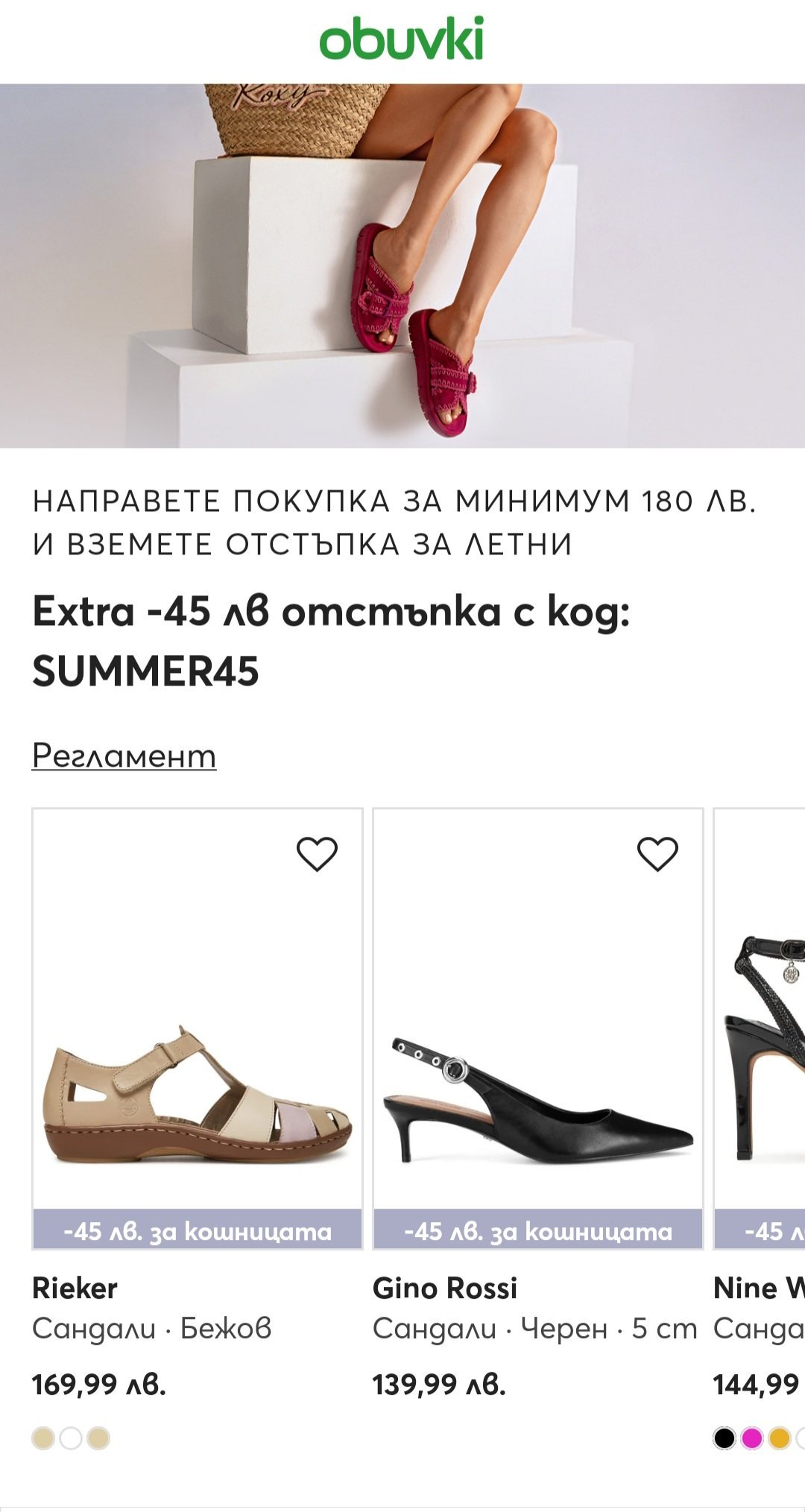Open the Gino Rossi black sandals product
This screenshot has width=805, height=1512.
(x=537, y=1095)
